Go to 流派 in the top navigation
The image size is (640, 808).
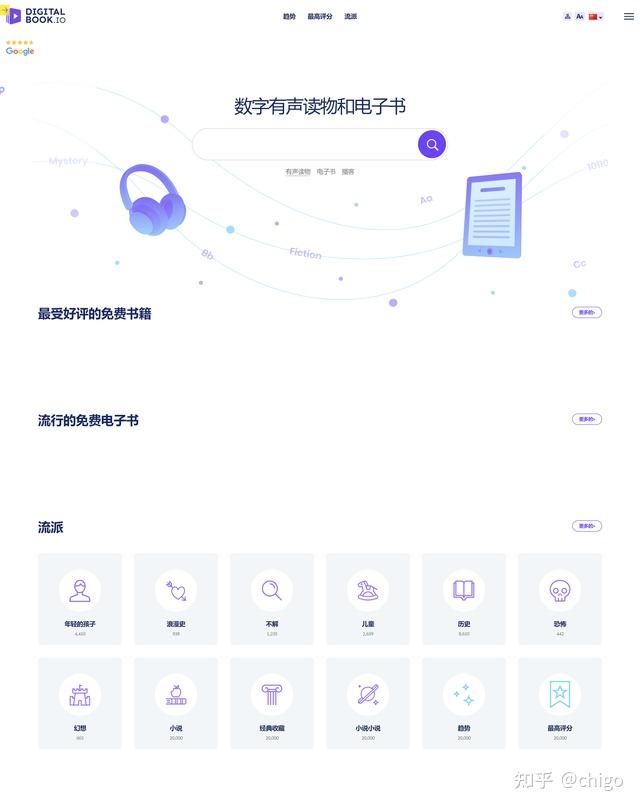[350, 17]
